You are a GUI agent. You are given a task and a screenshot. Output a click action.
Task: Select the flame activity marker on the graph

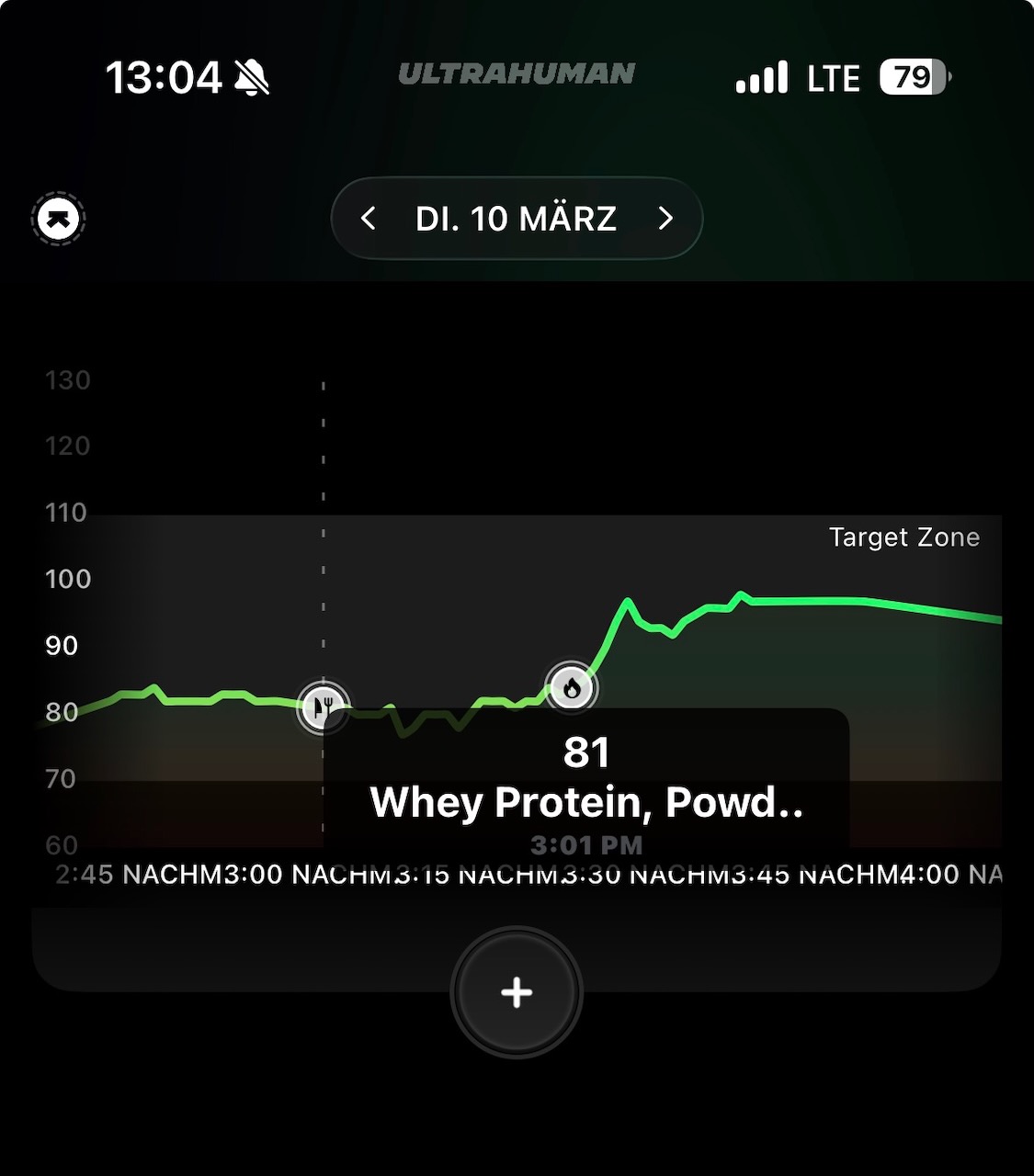572,687
